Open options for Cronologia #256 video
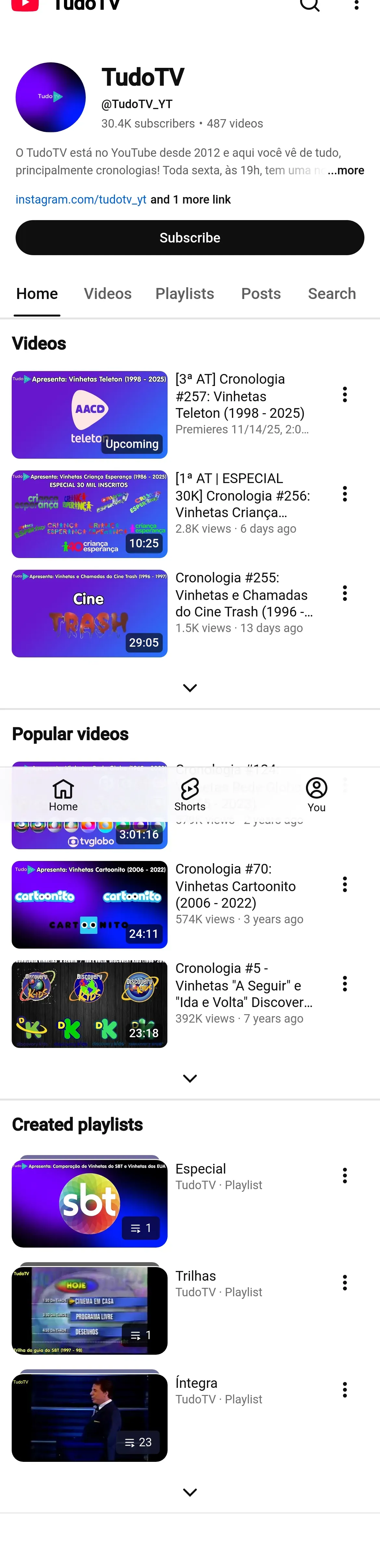Image resolution: width=380 pixels, height=1568 pixels. [x=345, y=494]
